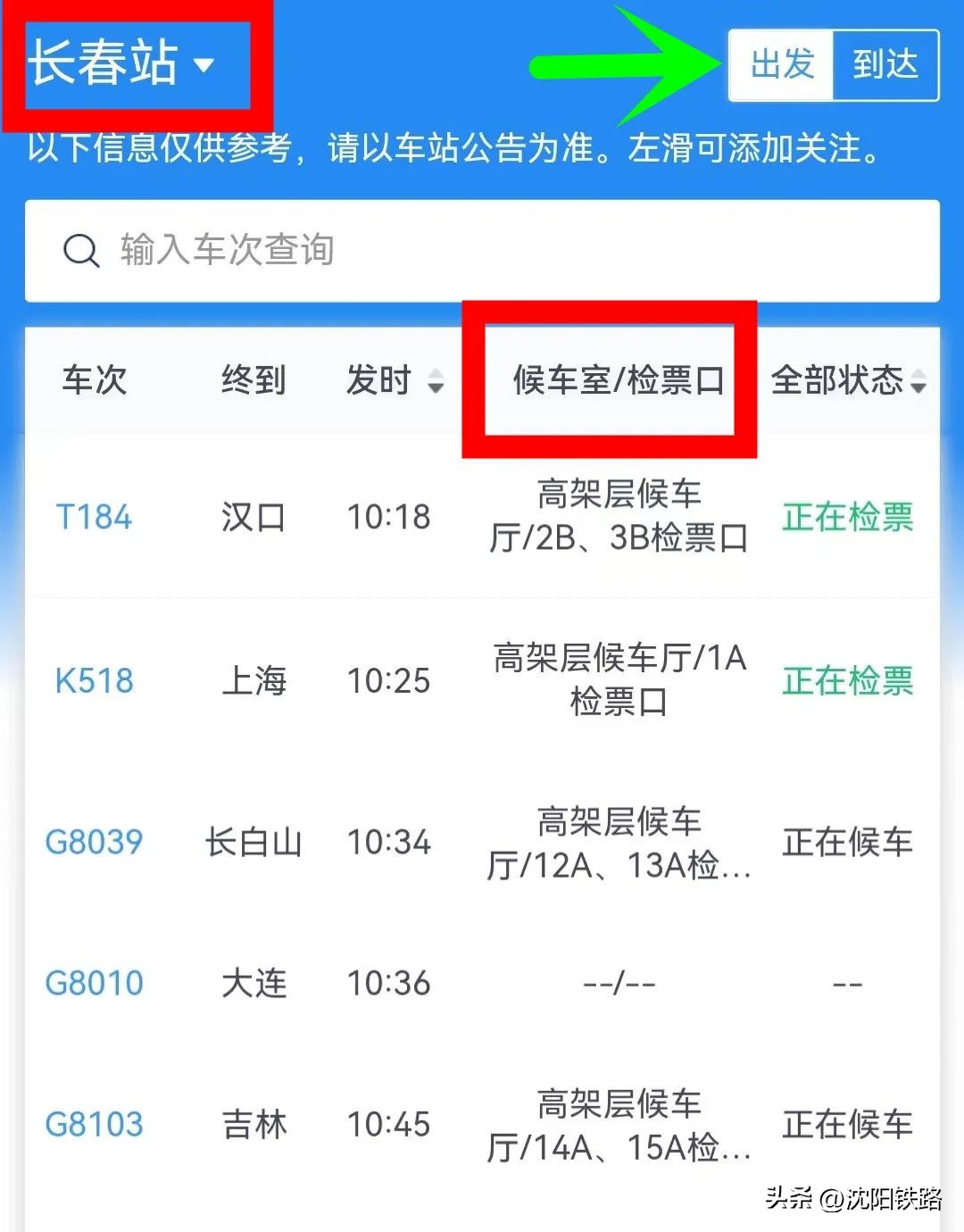Click the 终到 column header
The width and height of the screenshot is (964, 1232).
pos(254,379)
